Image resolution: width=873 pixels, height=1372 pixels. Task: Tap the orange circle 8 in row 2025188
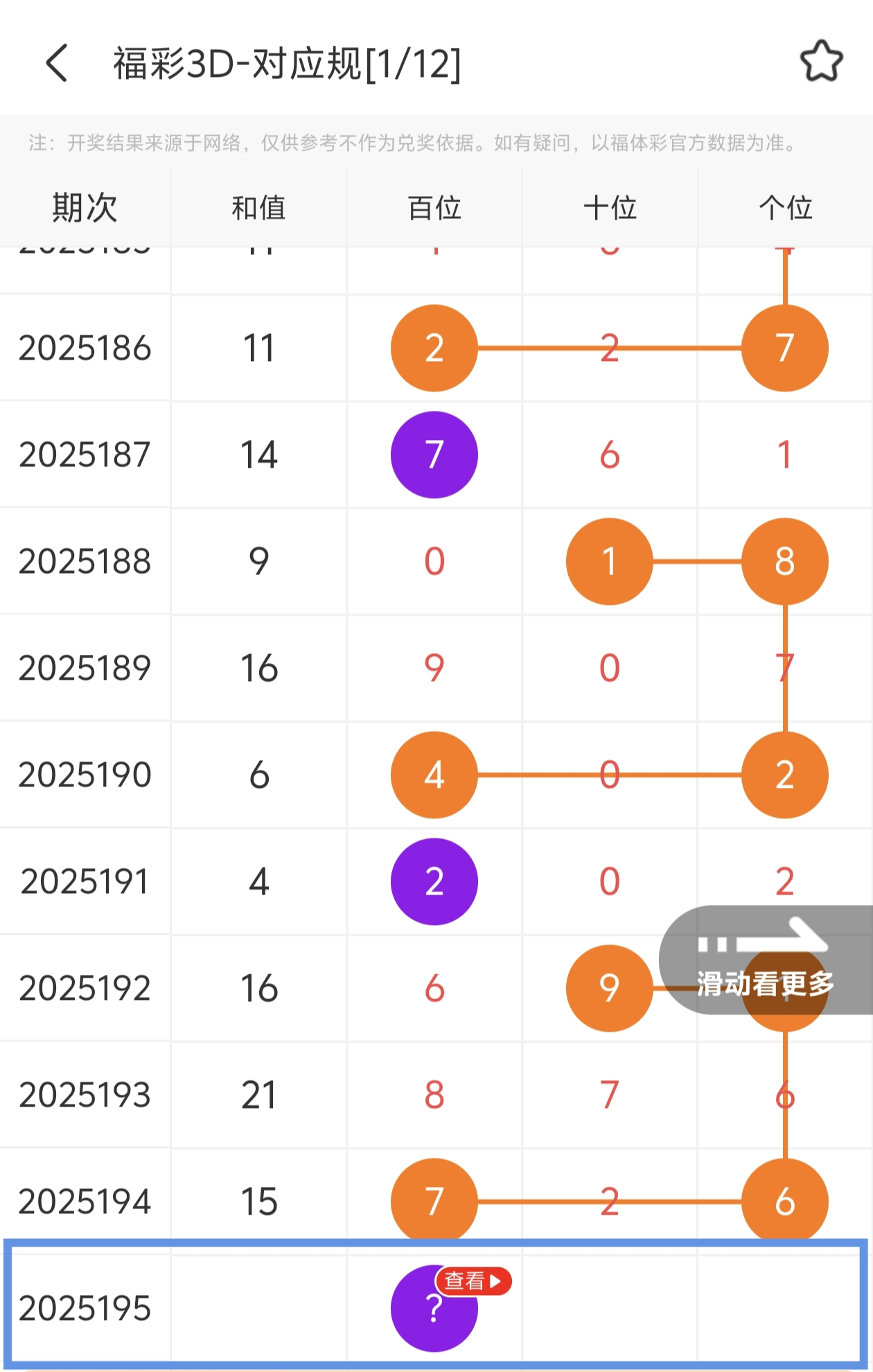[784, 562]
